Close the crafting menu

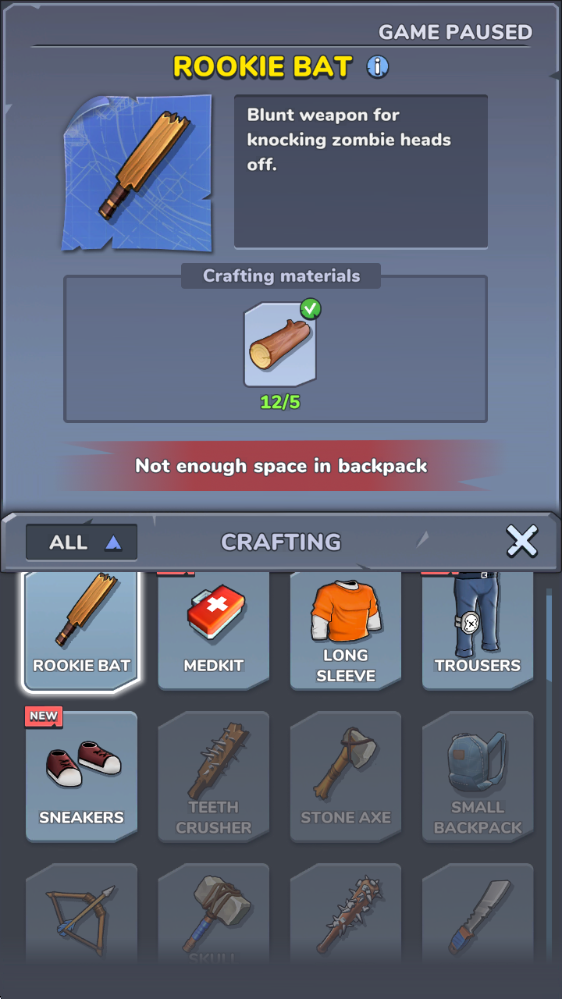(522, 542)
